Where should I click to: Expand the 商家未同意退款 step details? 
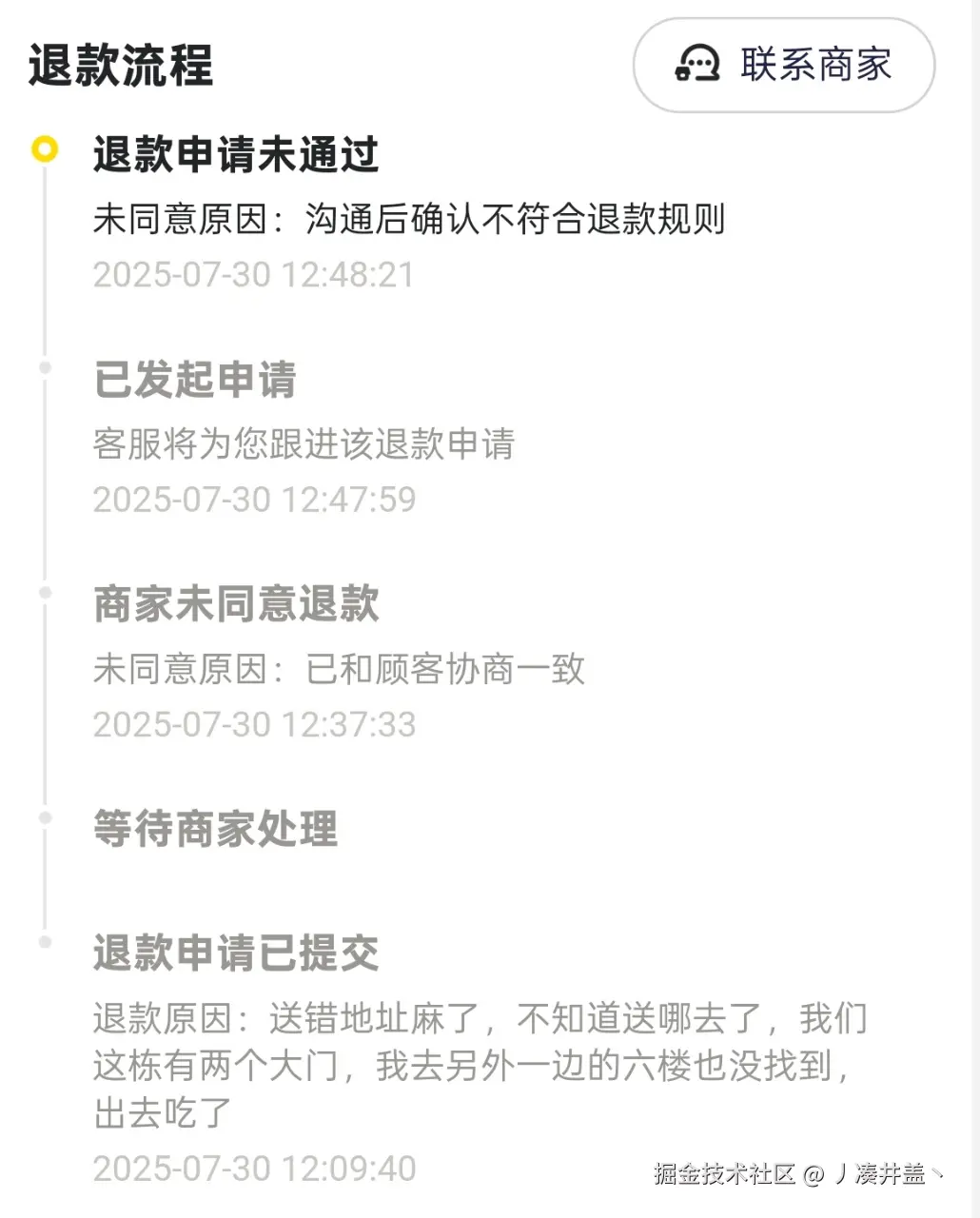click(x=235, y=604)
